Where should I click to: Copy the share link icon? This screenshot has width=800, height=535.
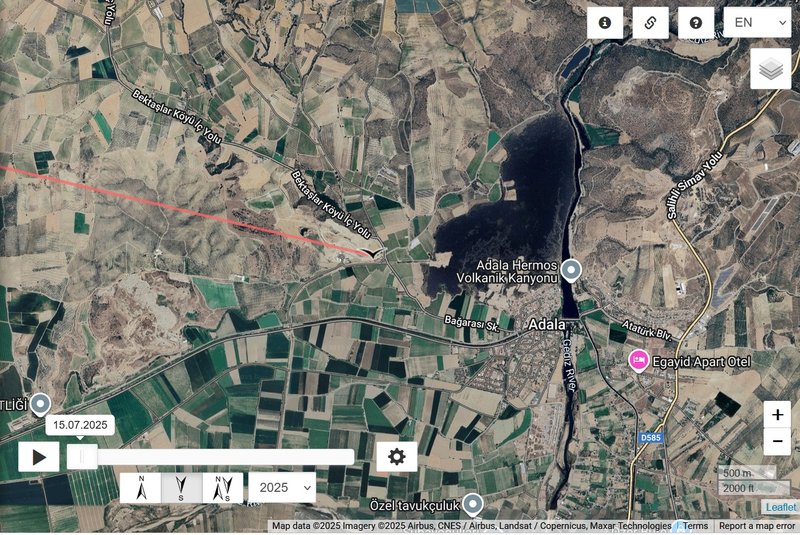650,22
